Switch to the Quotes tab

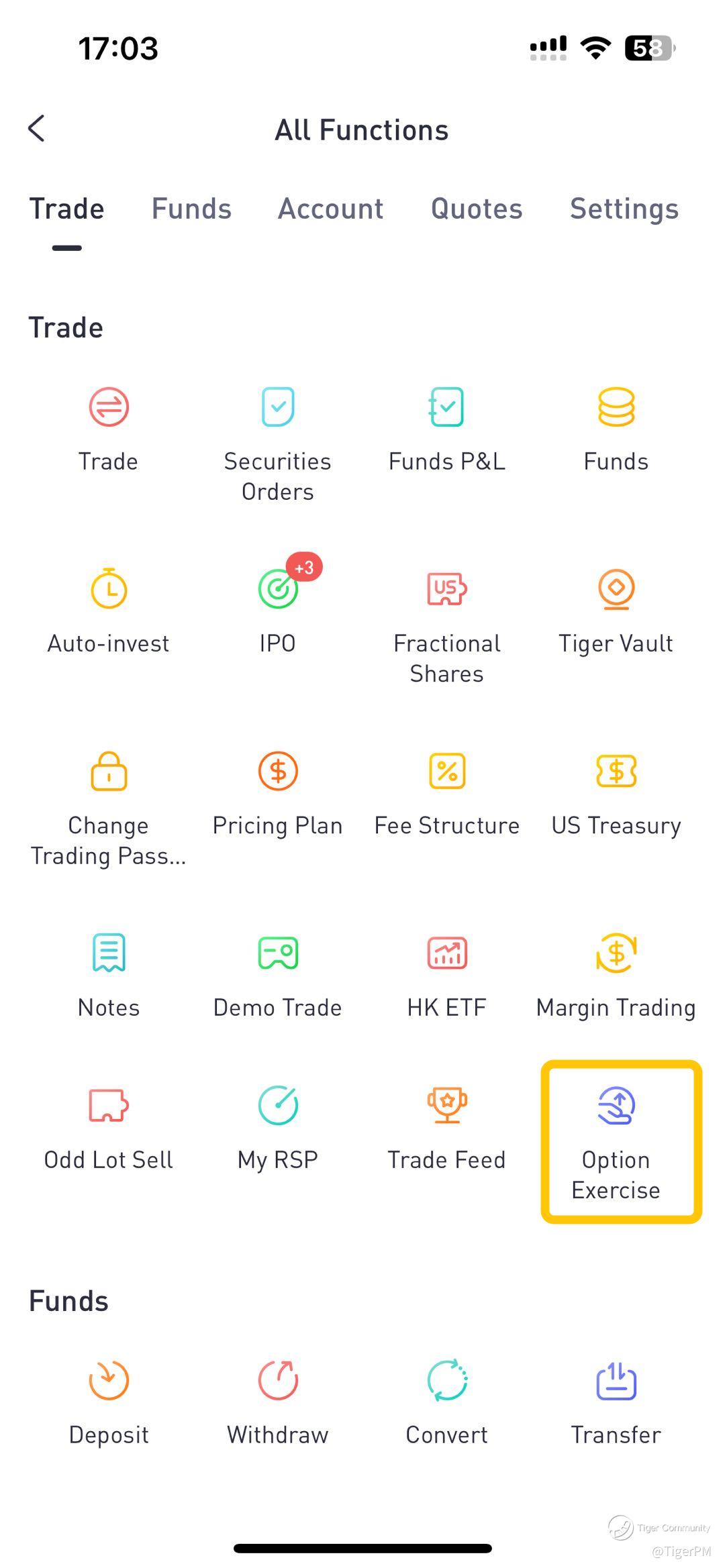(476, 209)
